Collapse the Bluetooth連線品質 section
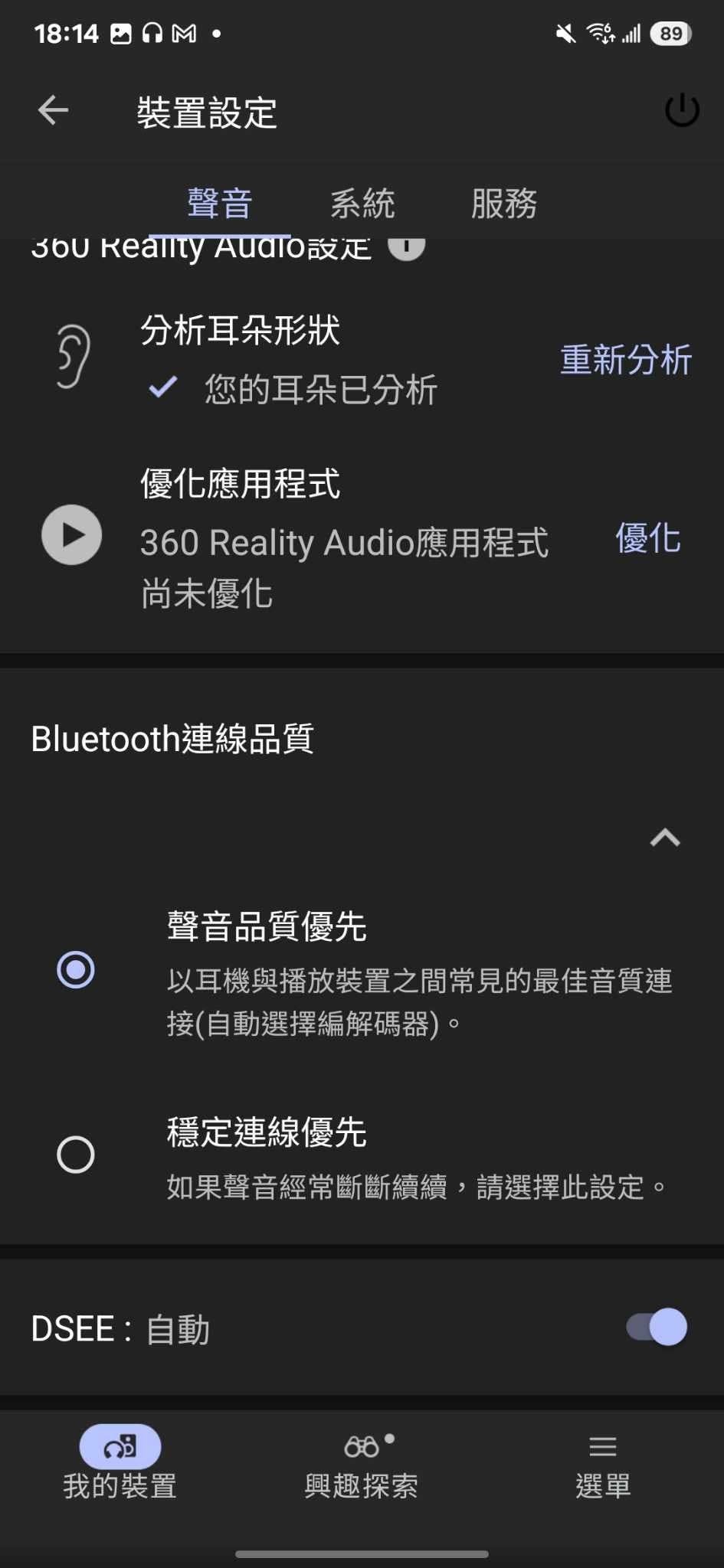 (665, 838)
